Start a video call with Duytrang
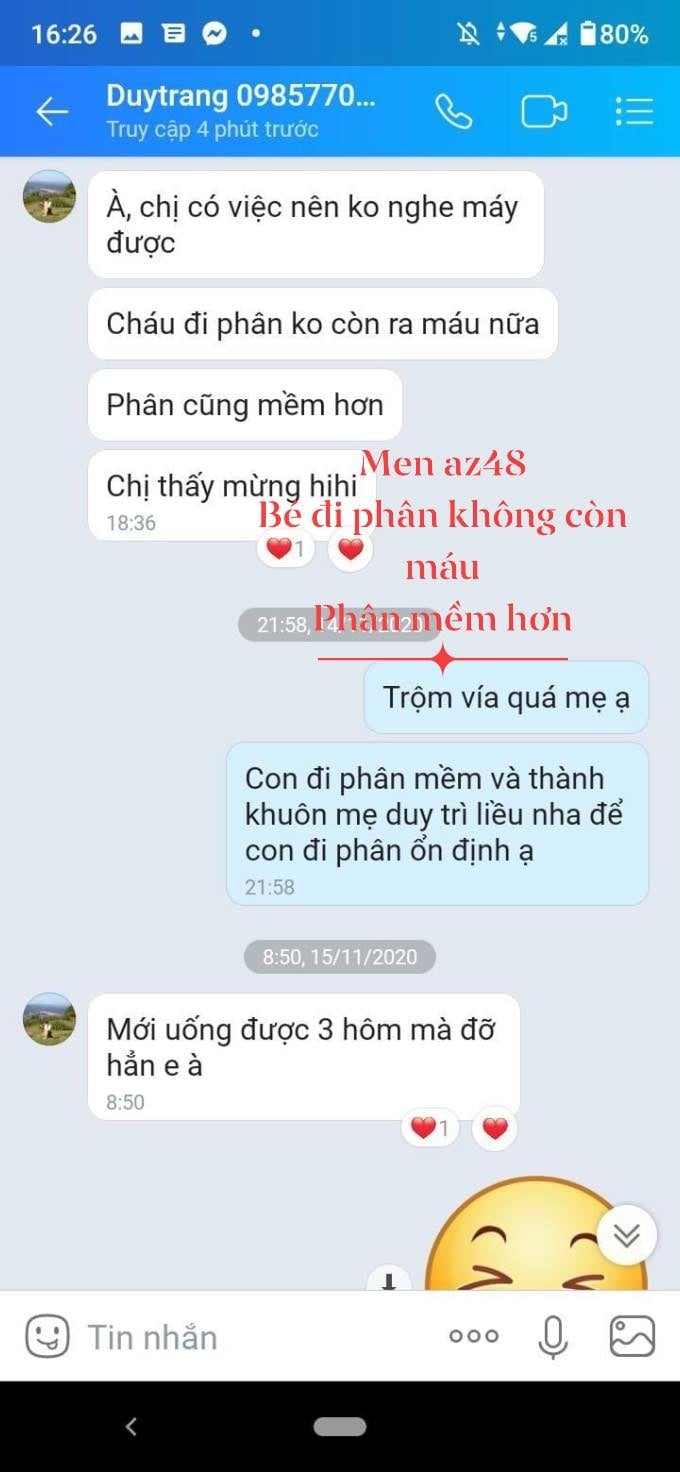 544,112
